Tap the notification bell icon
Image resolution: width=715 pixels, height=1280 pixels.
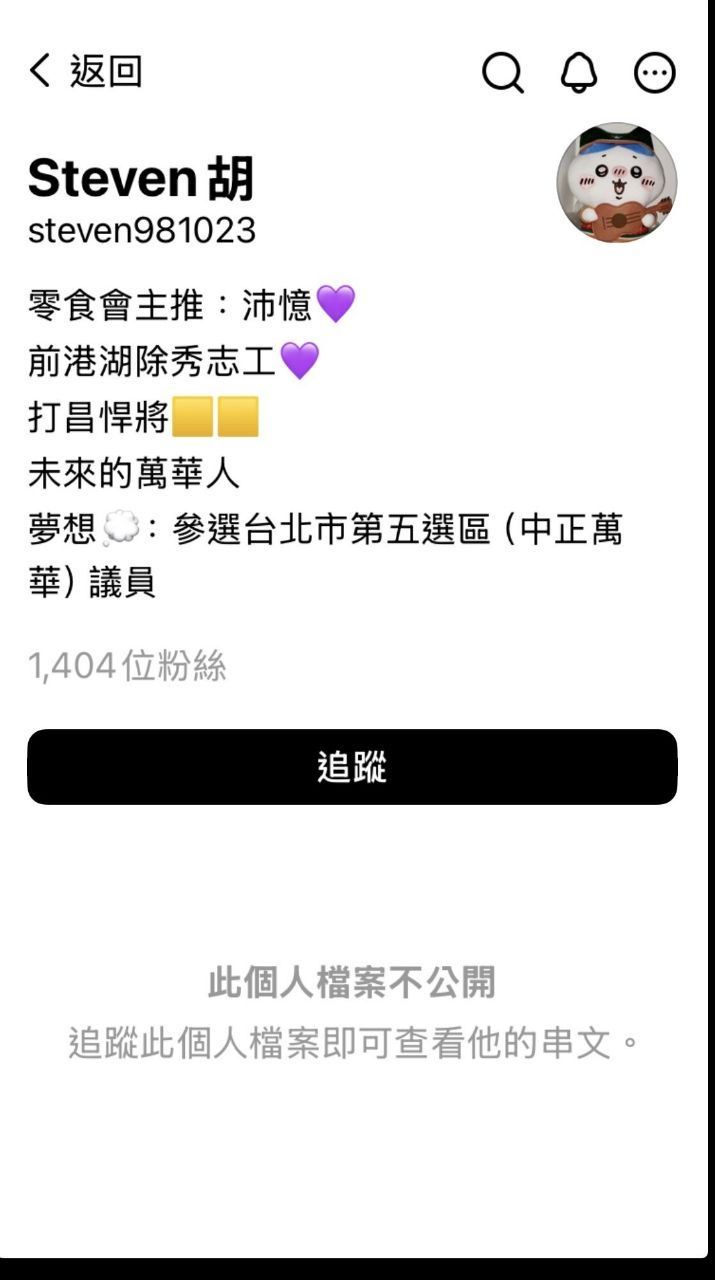tap(578, 72)
